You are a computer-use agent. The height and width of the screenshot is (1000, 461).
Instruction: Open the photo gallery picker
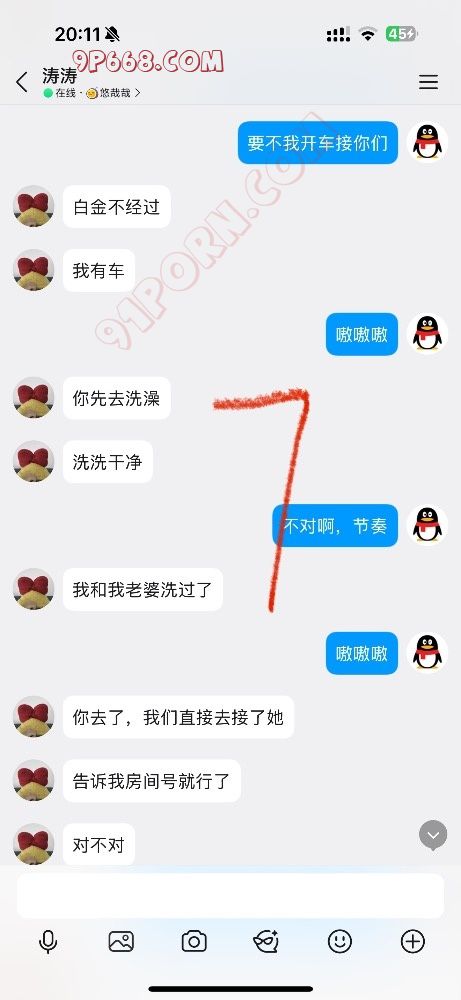[121, 941]
